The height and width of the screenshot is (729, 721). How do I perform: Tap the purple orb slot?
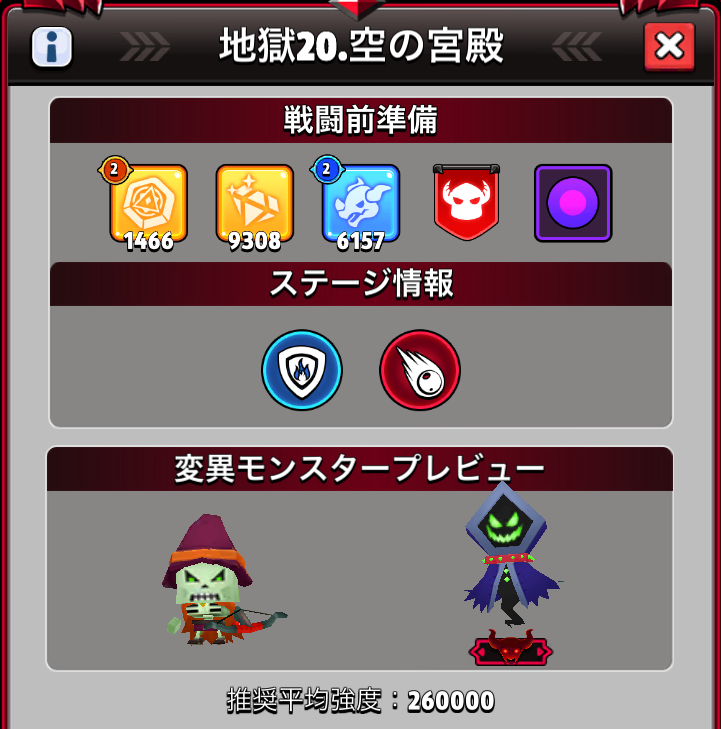[573, 203]
